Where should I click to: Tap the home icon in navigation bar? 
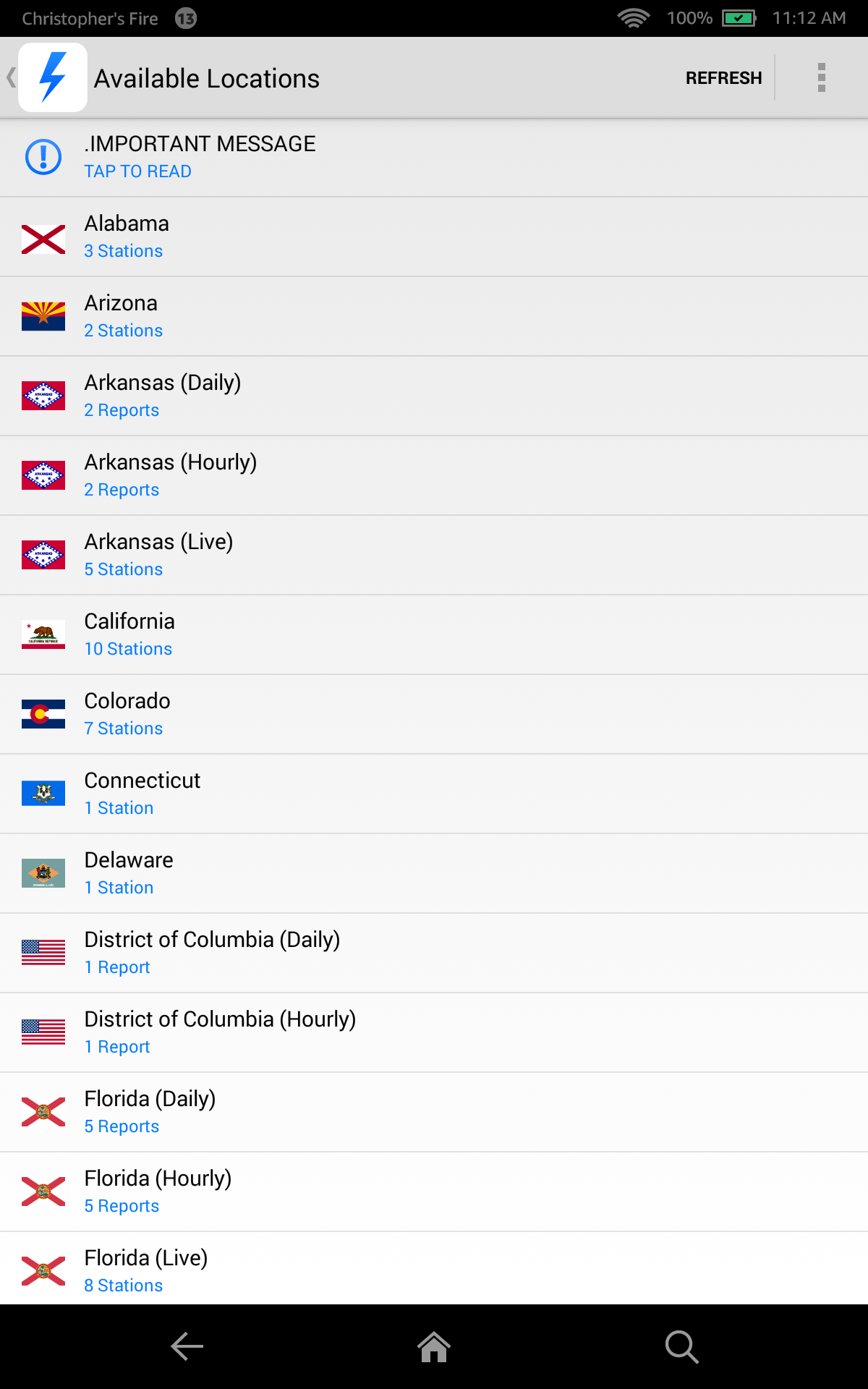pos(433,1347)
